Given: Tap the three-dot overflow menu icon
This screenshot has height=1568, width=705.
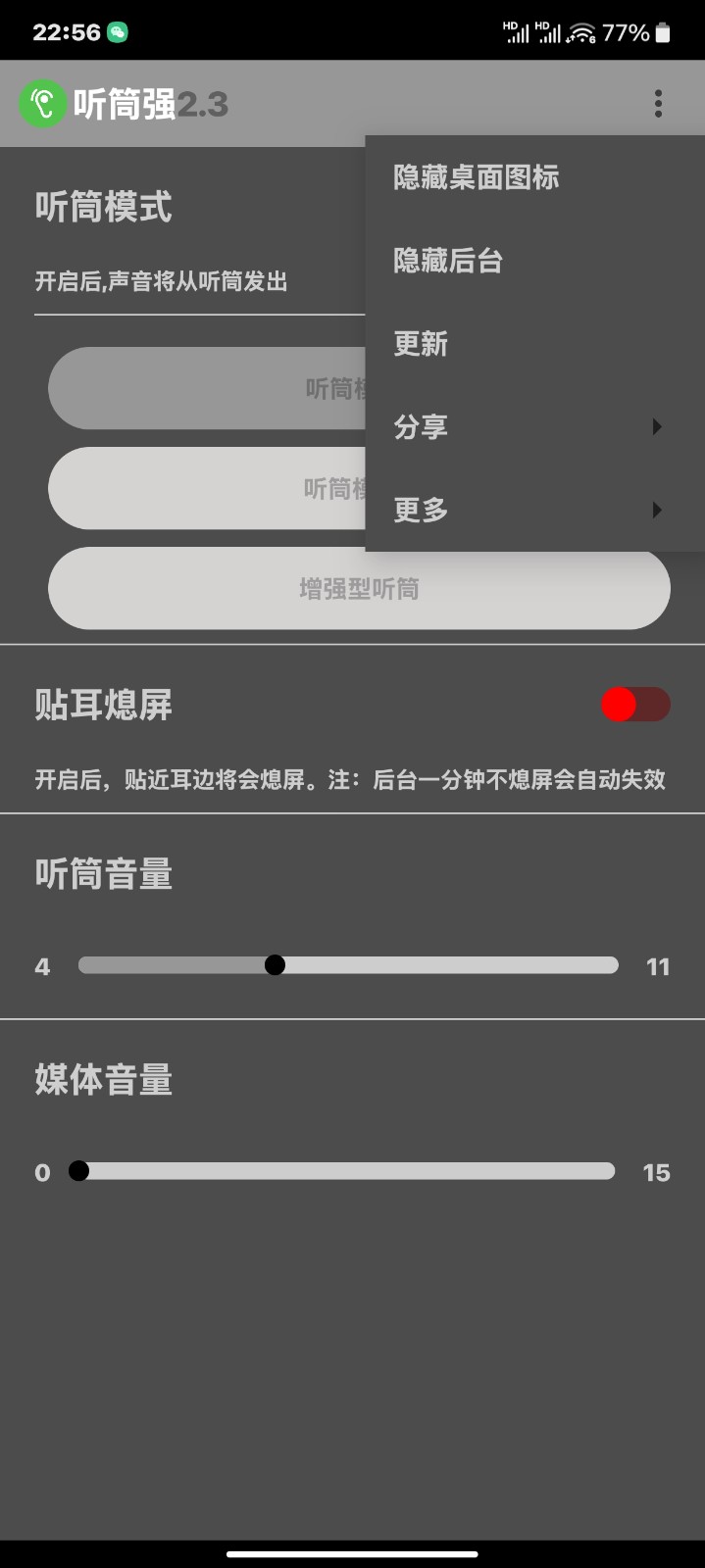Looking at the screenshot, I should pyautogui.click(x=658, y=104).
